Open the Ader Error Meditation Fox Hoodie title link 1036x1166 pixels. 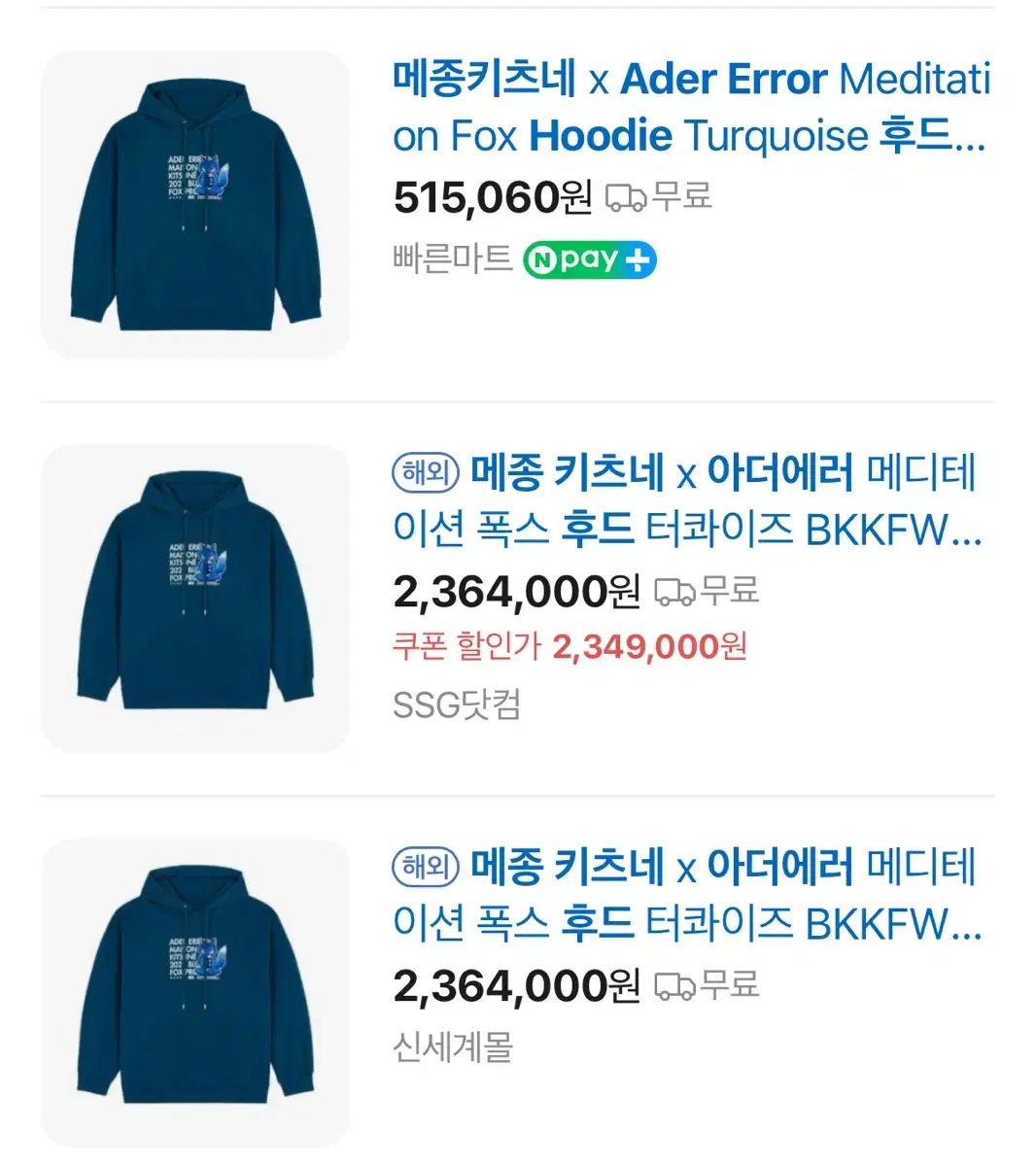[690, 107]
